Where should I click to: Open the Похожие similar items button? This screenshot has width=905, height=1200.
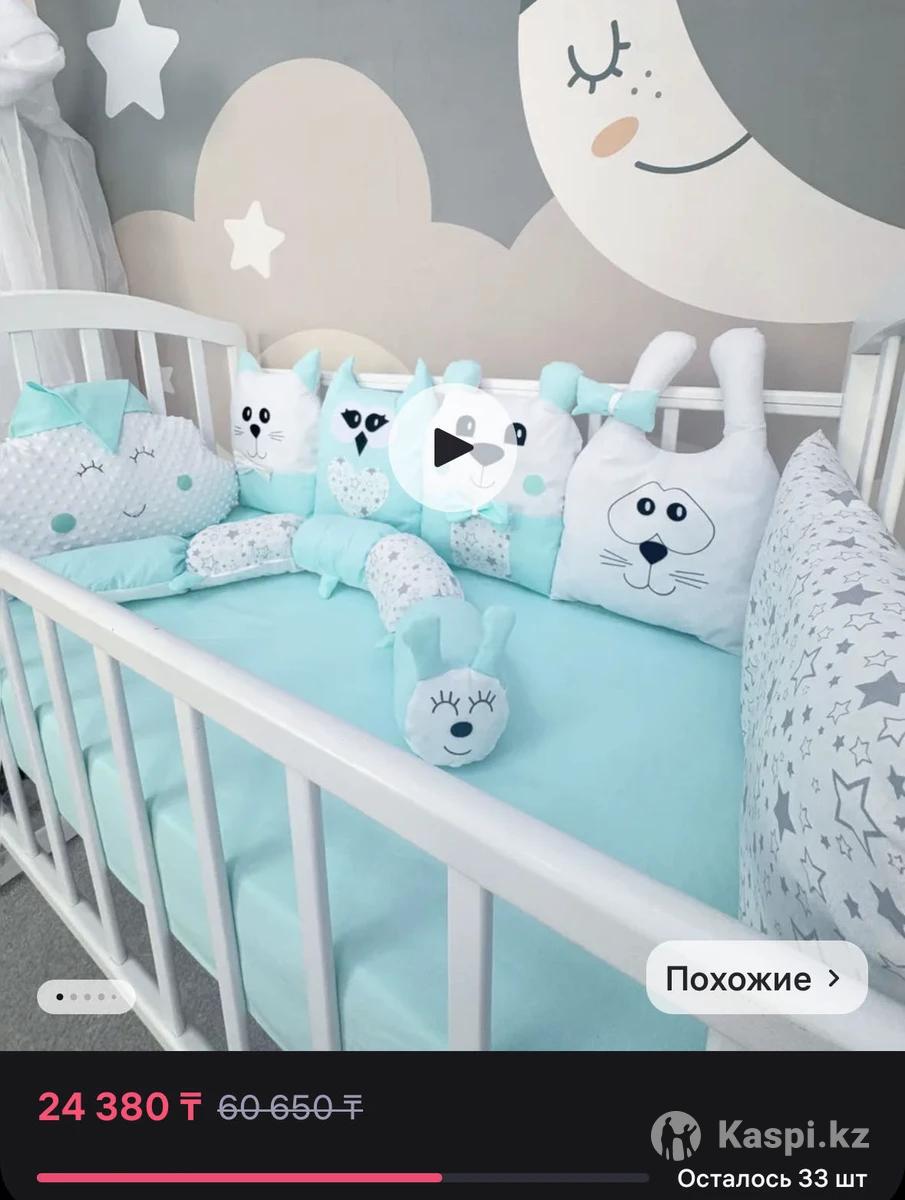(x=753, y=978)
